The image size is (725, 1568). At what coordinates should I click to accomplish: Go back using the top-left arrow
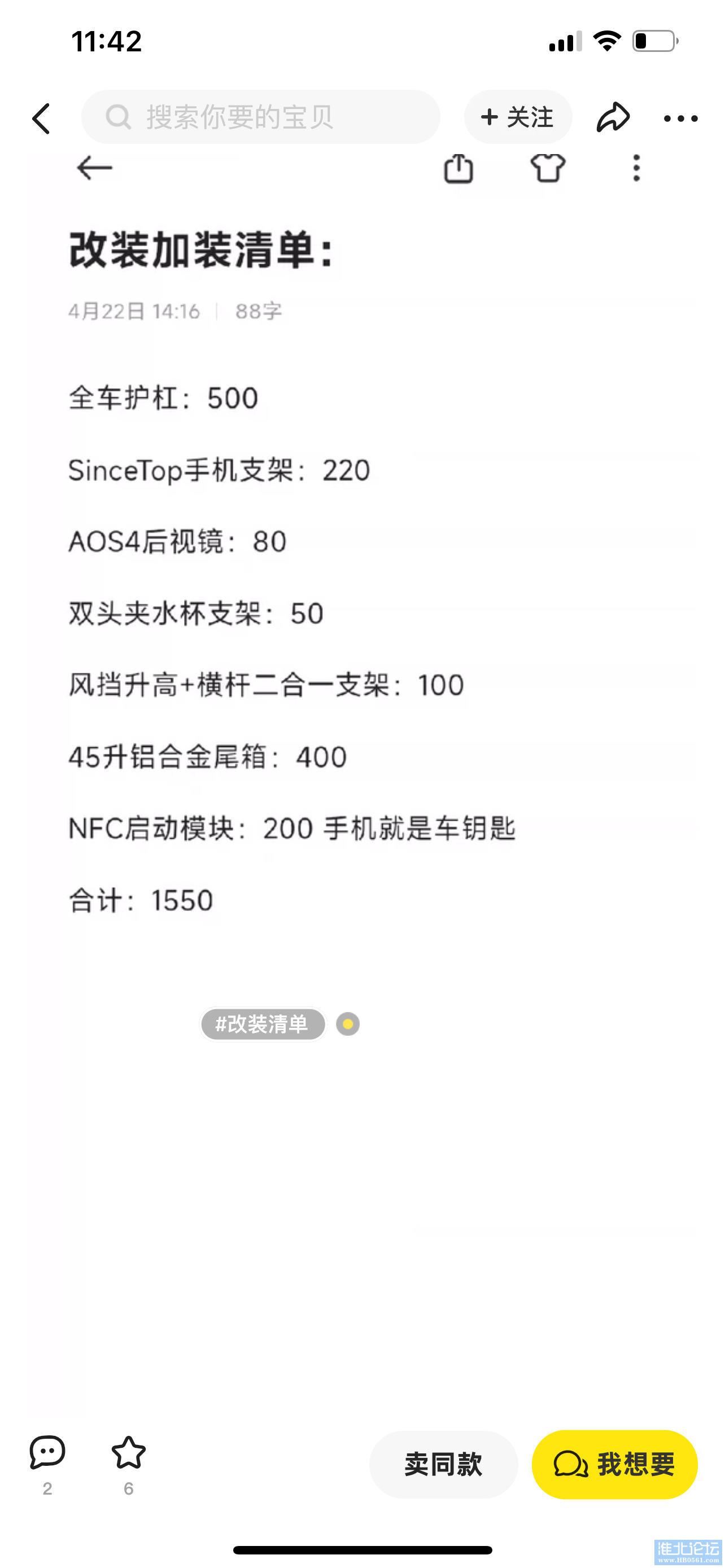41,117
